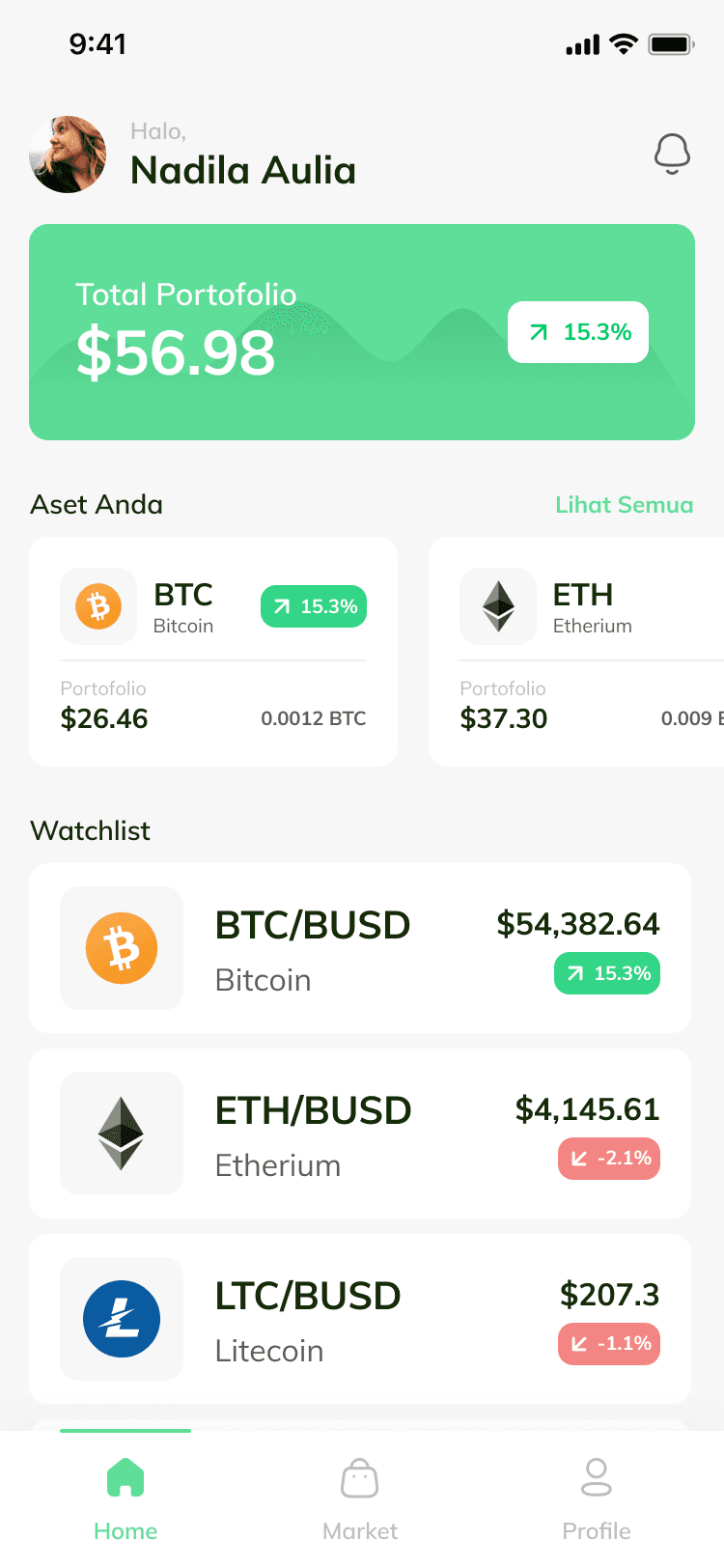Click the ETH/BUSD Etherium coin icon
The height and width of the screenshot is (1568, 724).
click(x=122, y=1134)
